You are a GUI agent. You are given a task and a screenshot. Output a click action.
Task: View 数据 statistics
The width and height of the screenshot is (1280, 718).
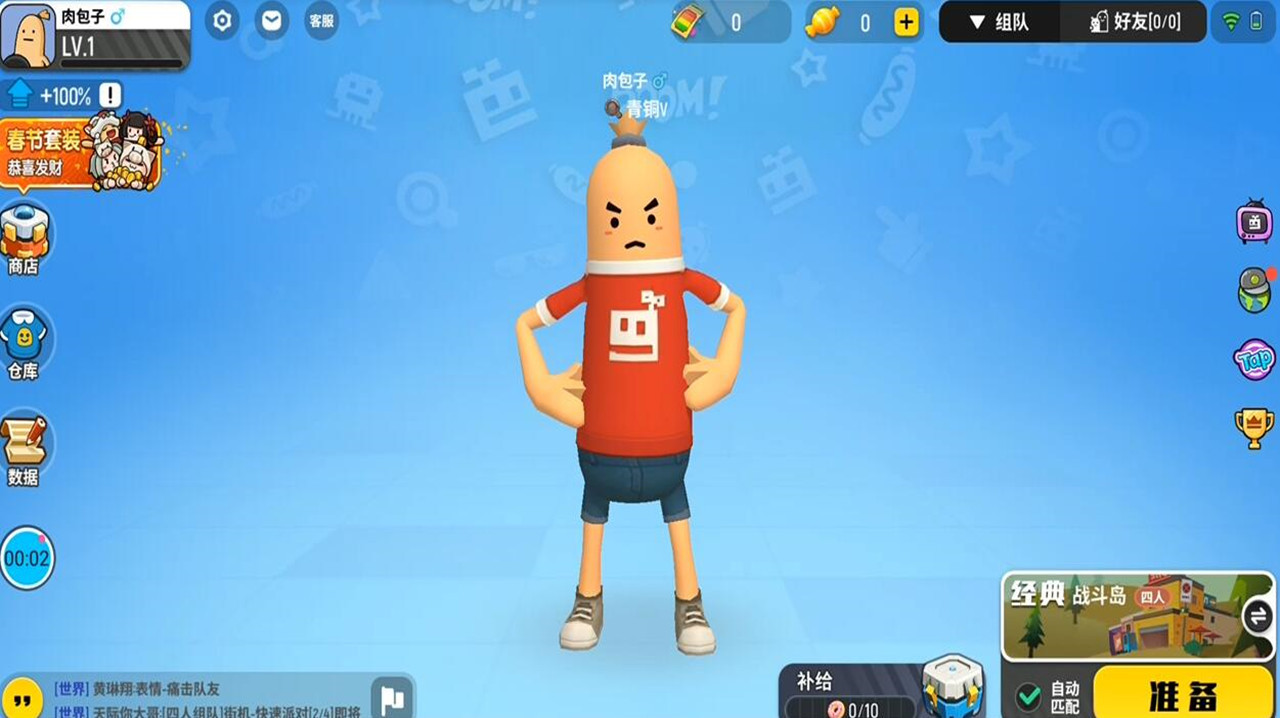point(24,450)
